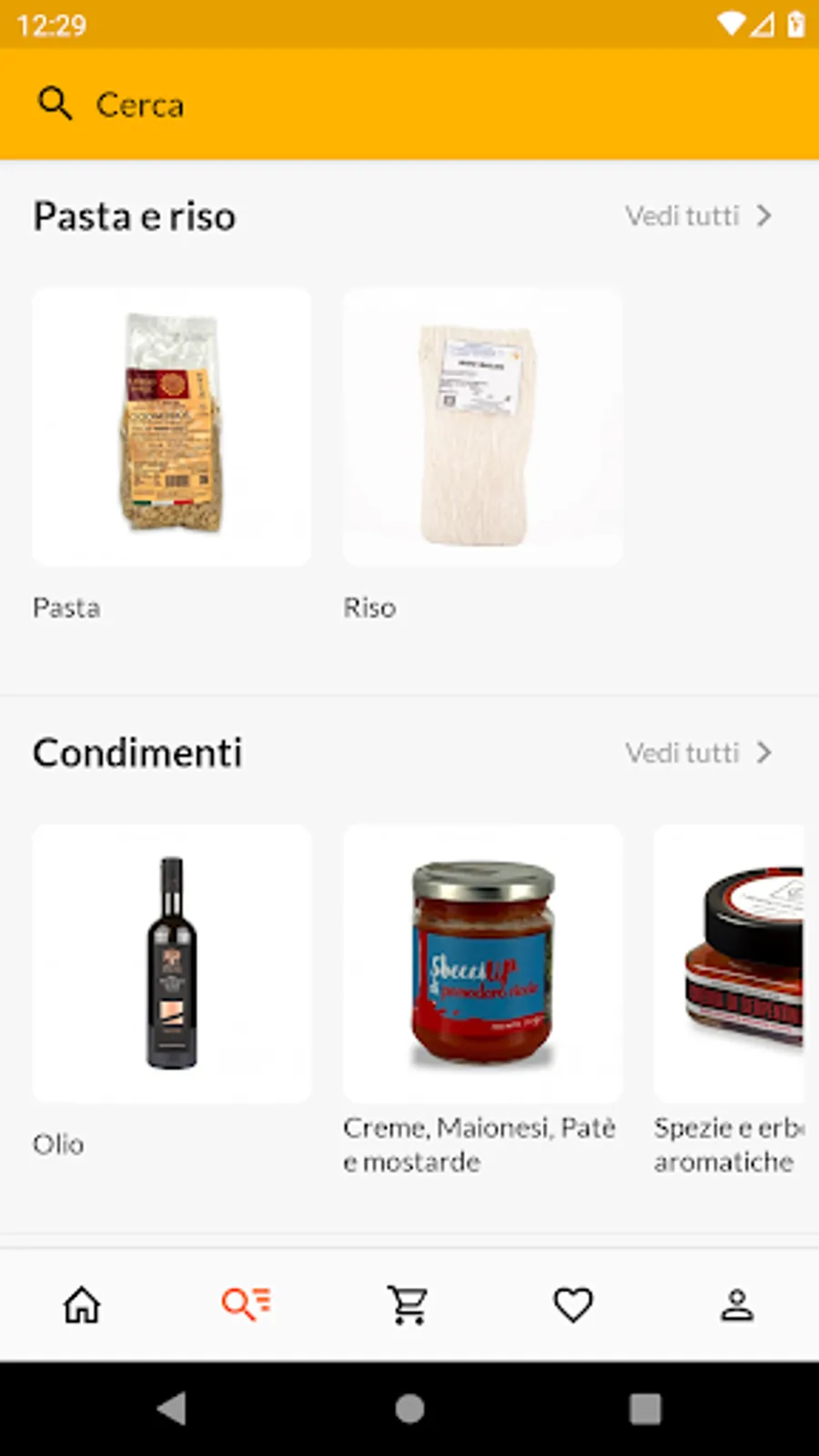Open the Pasta category
Screen dimensions: 819x1456
click(171, 428)
